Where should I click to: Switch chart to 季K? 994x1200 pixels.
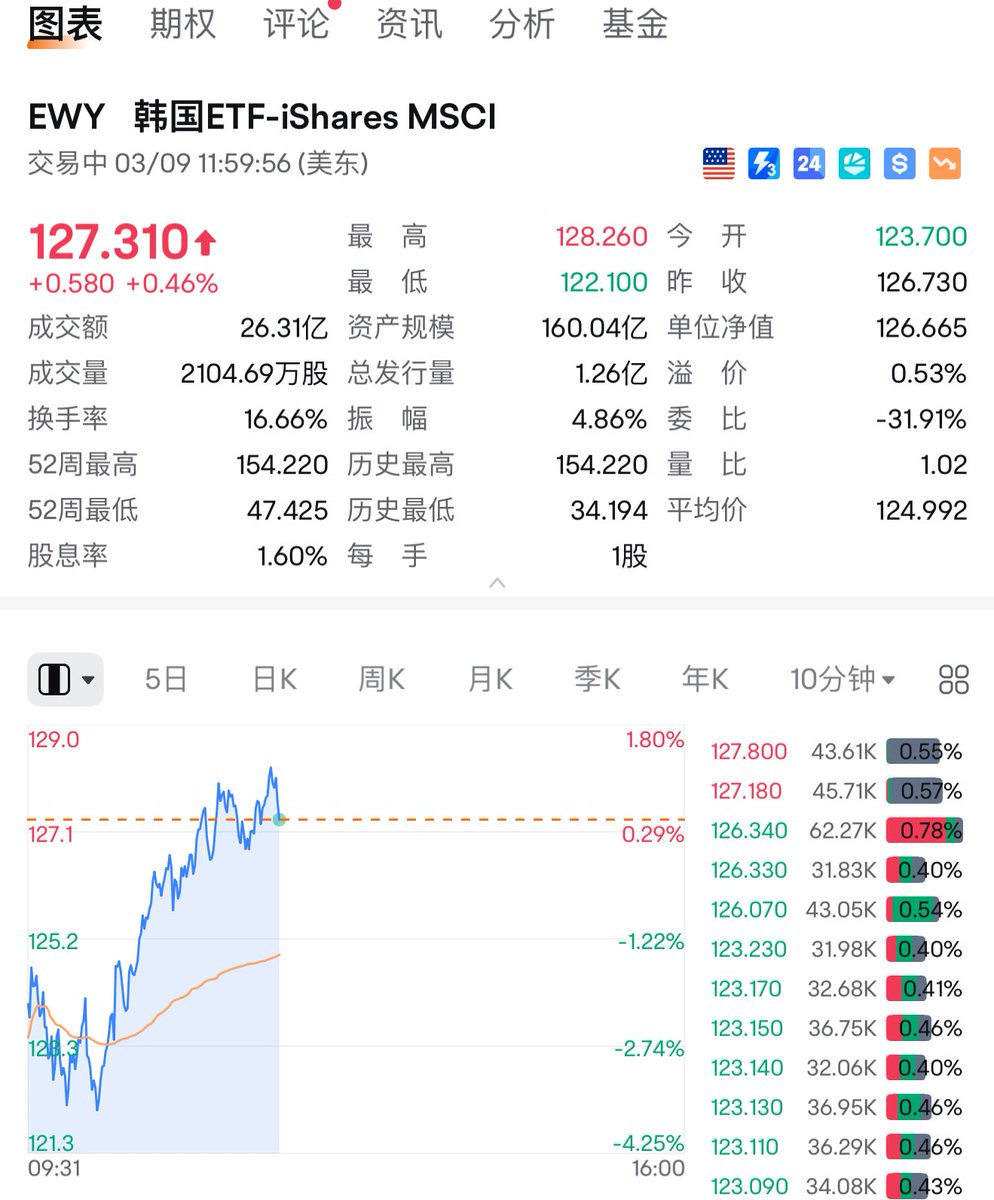coord(597,680)
